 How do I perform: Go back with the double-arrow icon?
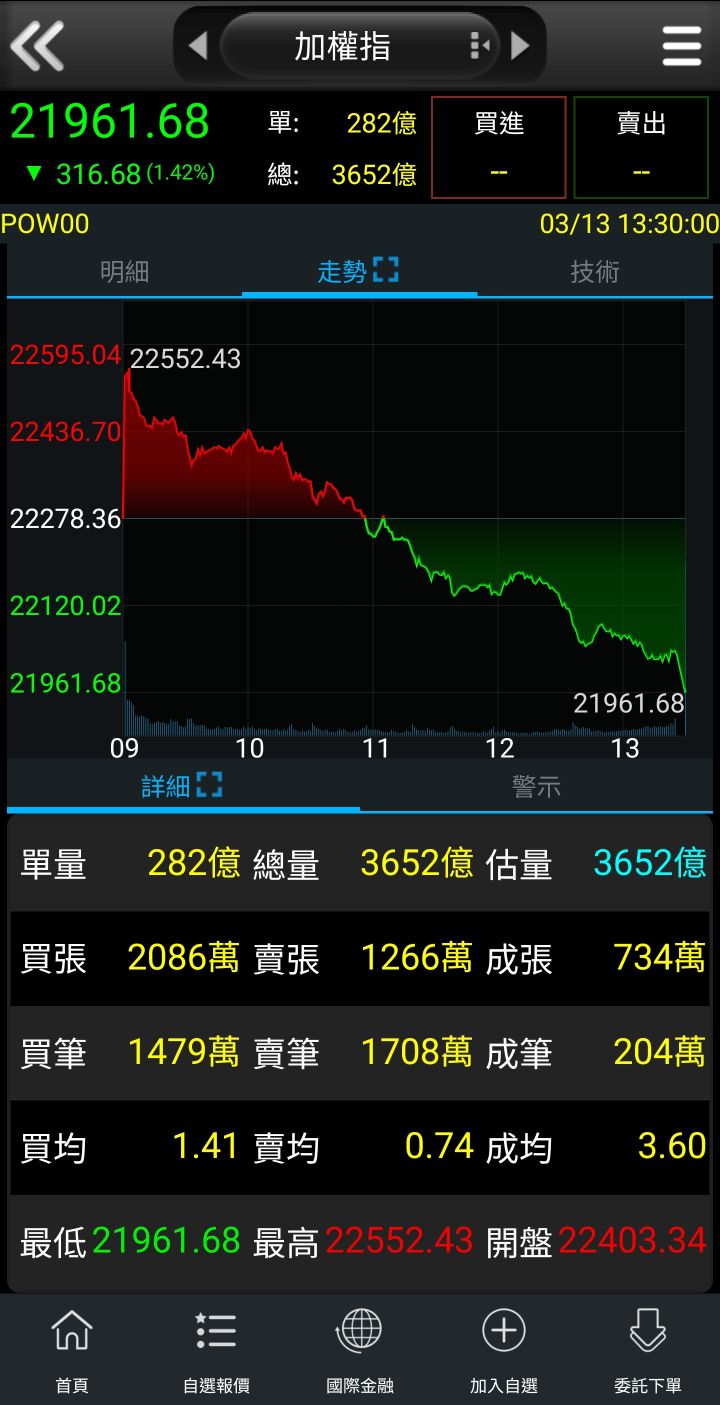(x=37, y=45)
